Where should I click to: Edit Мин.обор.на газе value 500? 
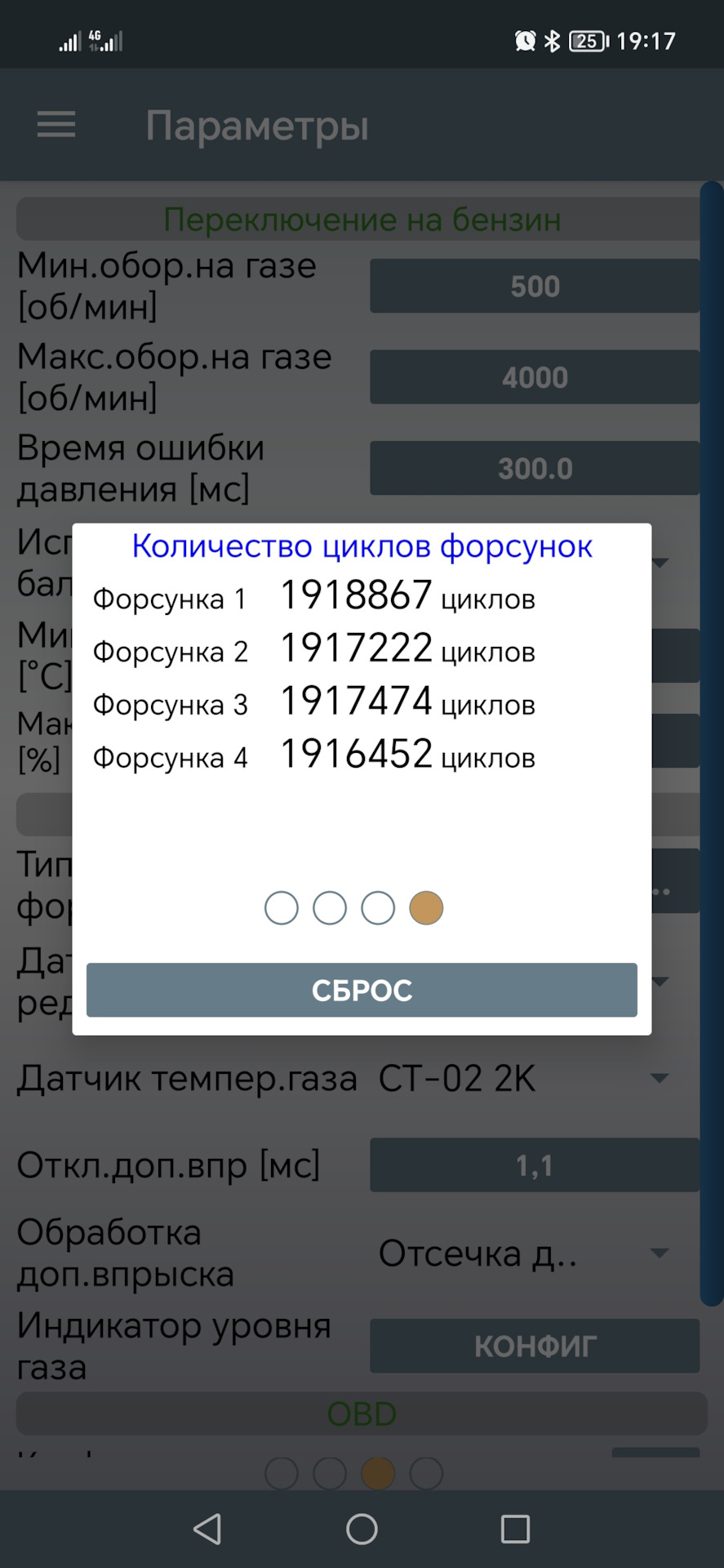[535, 286]
